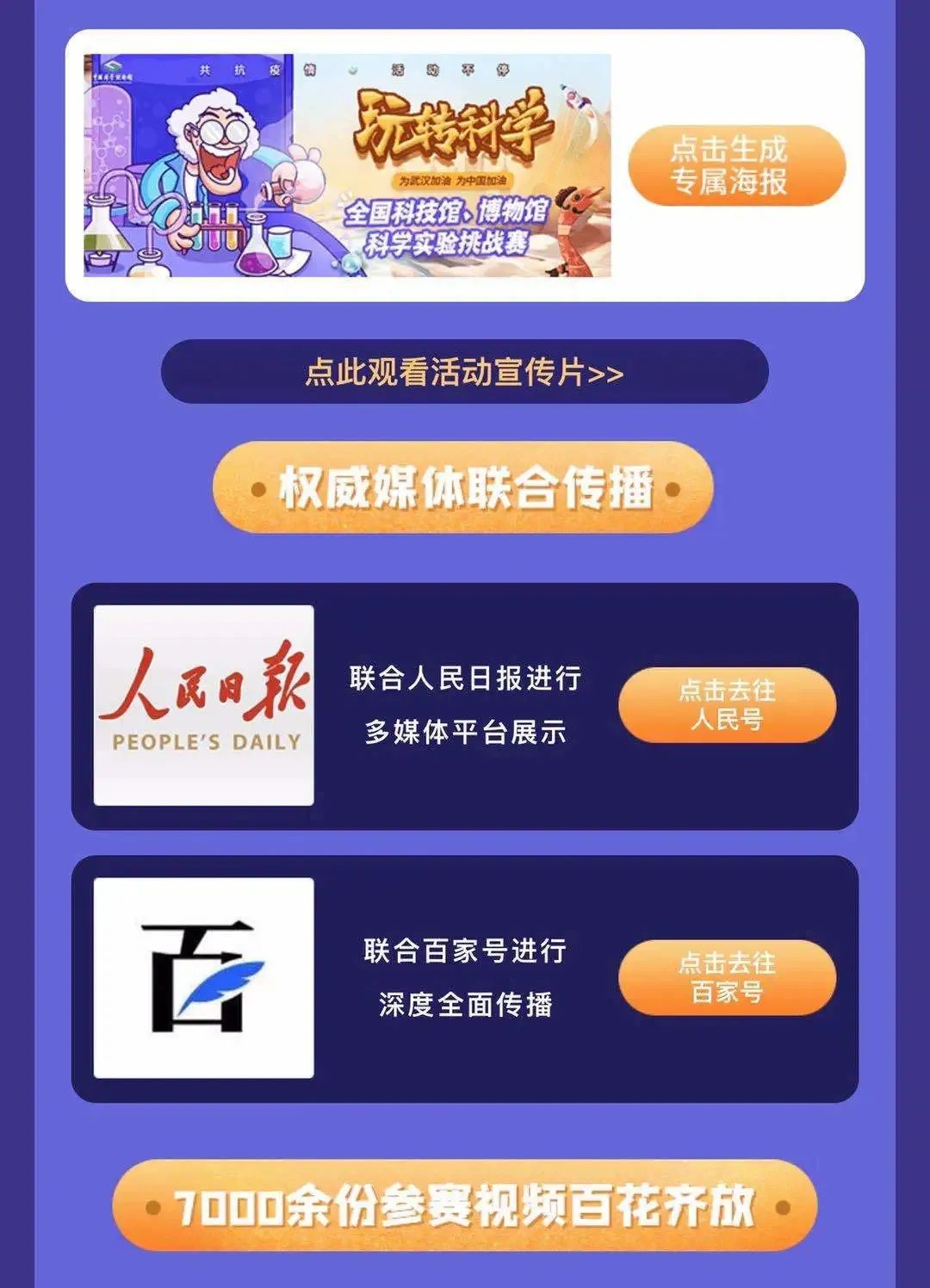Open 点此观看活动宣传片 promotional video link

(x=465, y=372)
